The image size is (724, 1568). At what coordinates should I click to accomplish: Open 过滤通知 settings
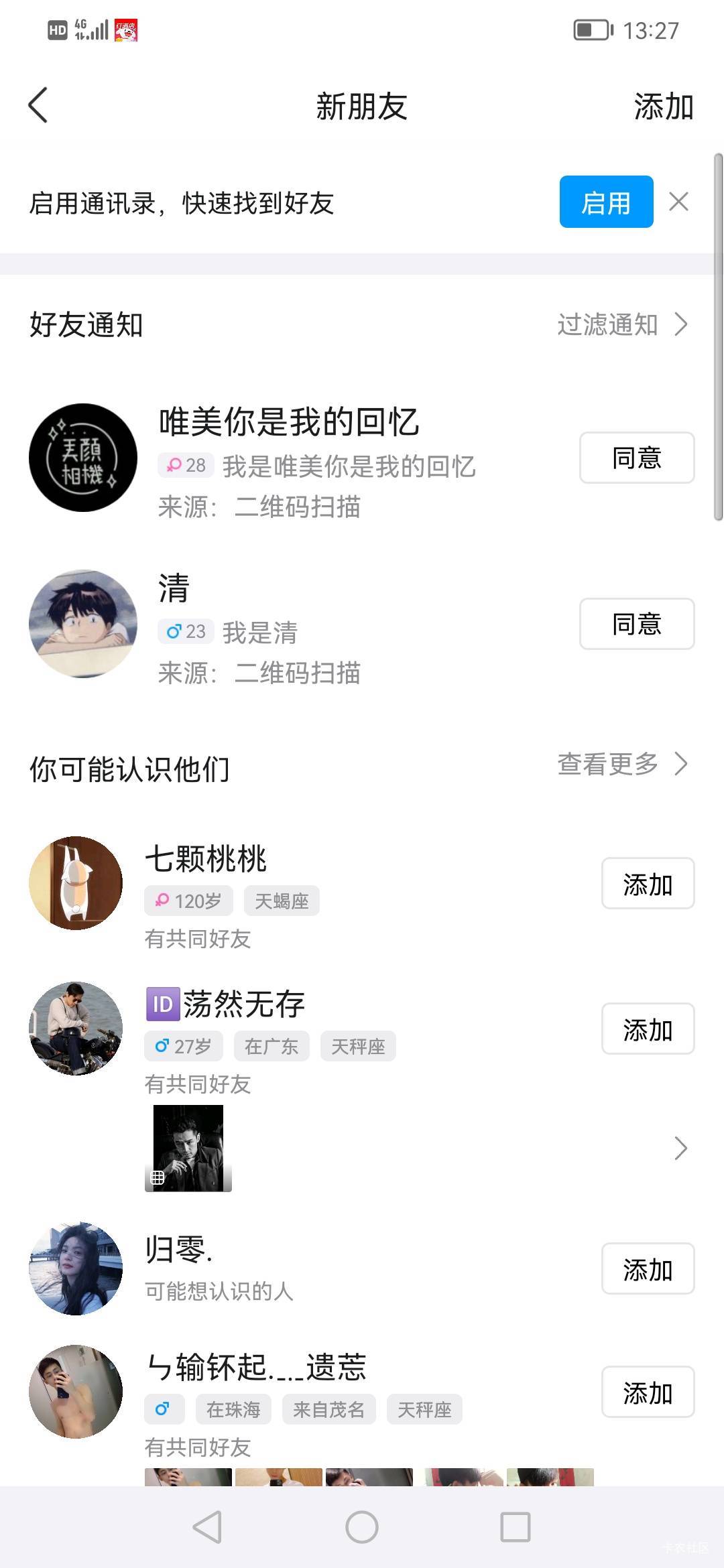[622, 325]
